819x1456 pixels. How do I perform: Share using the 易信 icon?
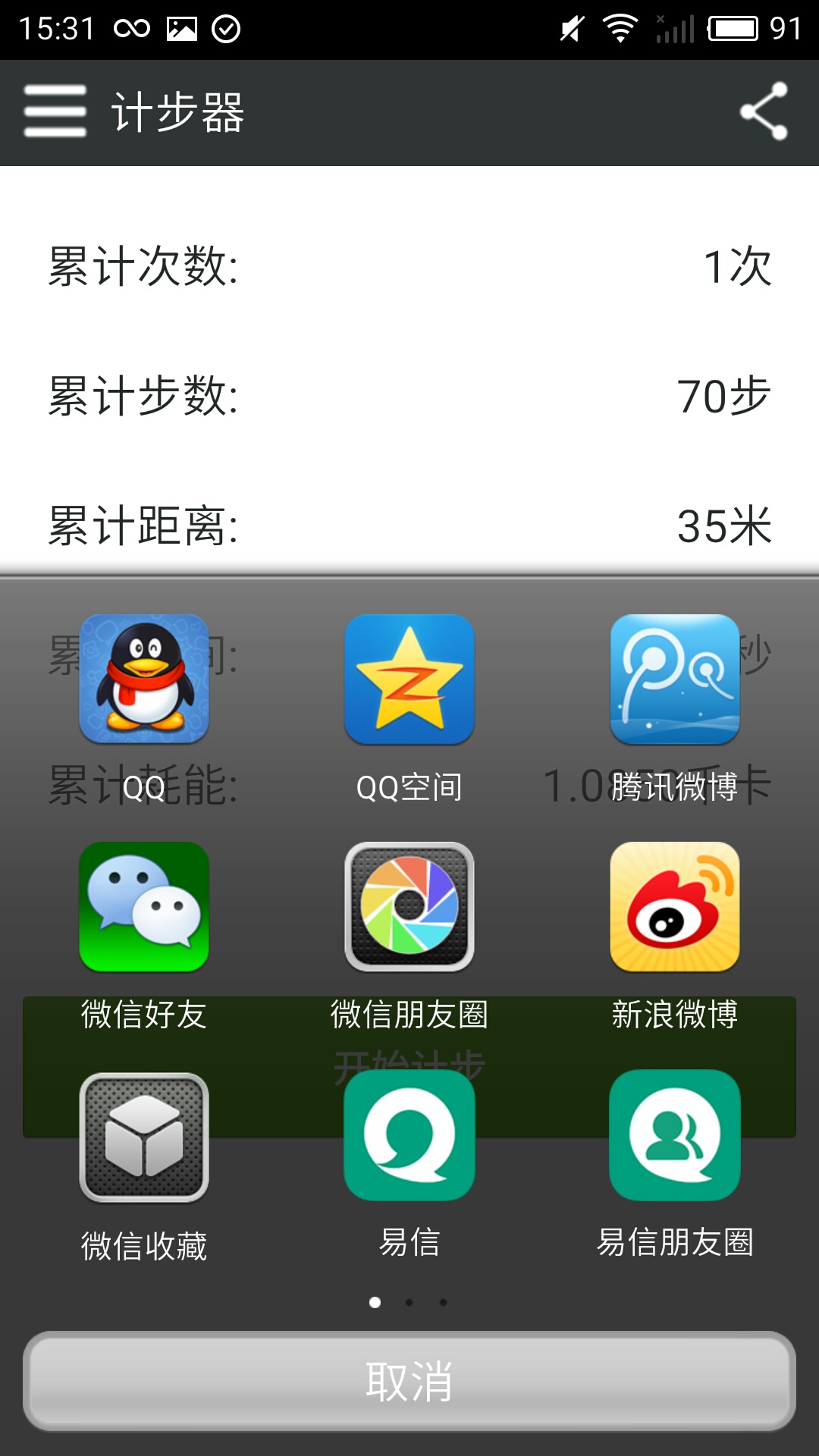point(409,1135)
